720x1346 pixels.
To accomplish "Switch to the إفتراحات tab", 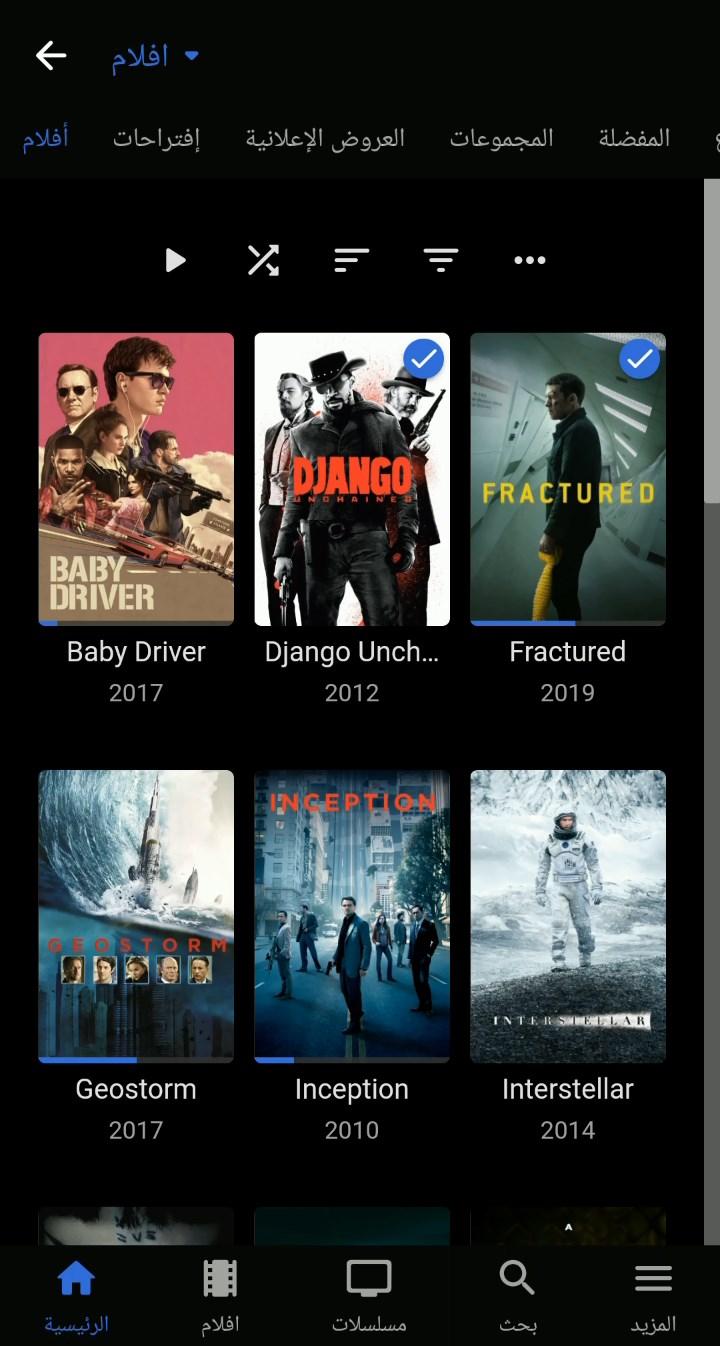I will pyautogui.click(x=156, y=138).
